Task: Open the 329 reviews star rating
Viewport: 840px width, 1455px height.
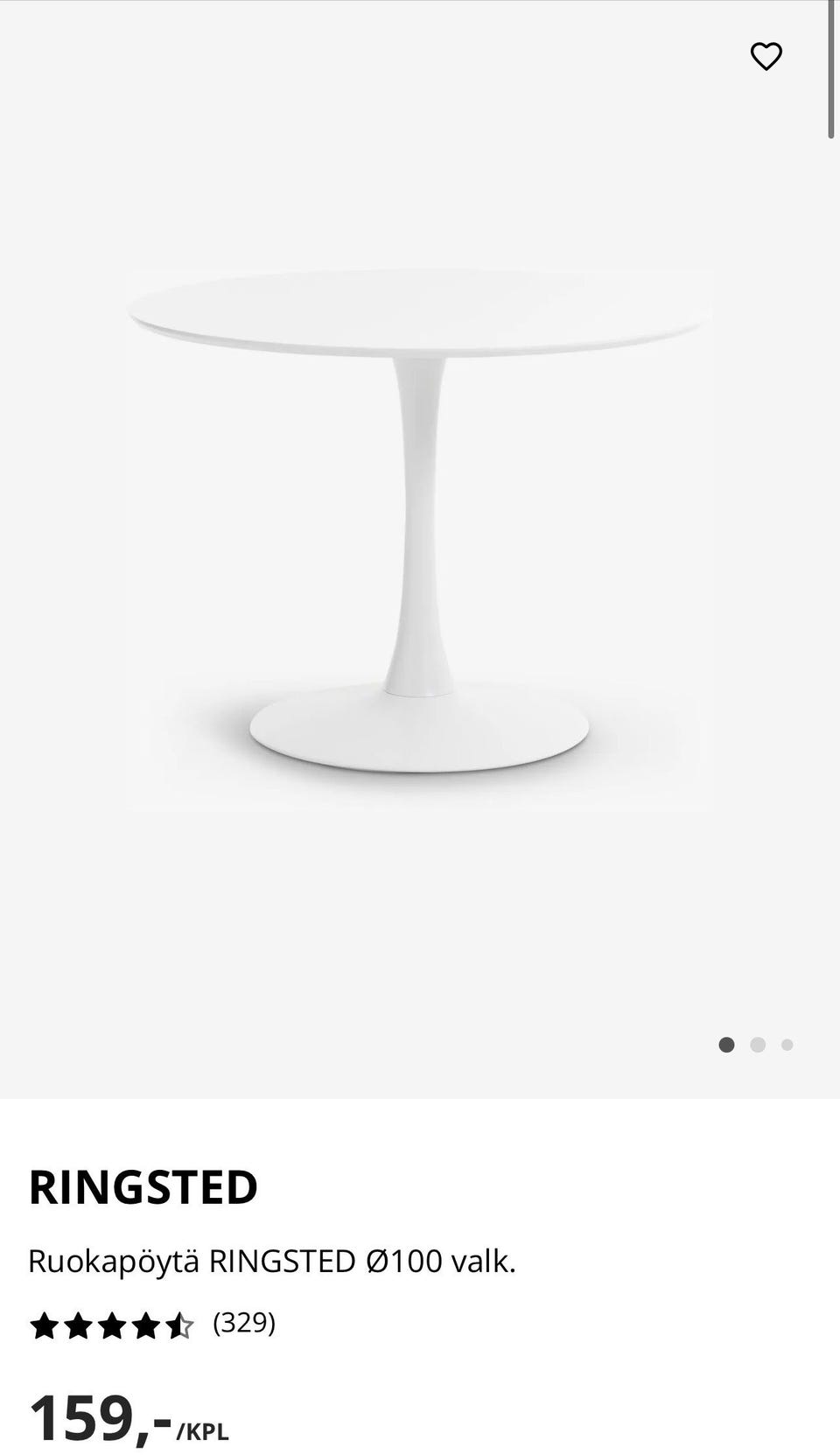Action: 153,1325
